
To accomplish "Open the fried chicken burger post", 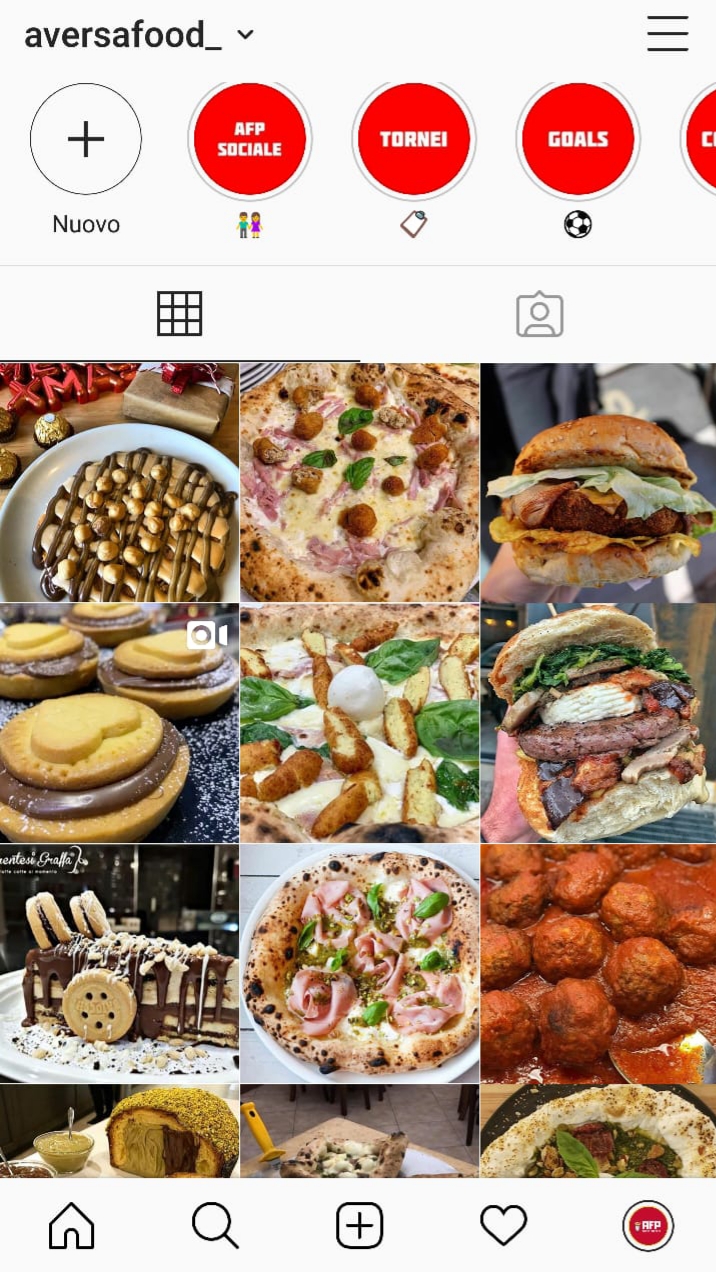I will coord(598,483).
